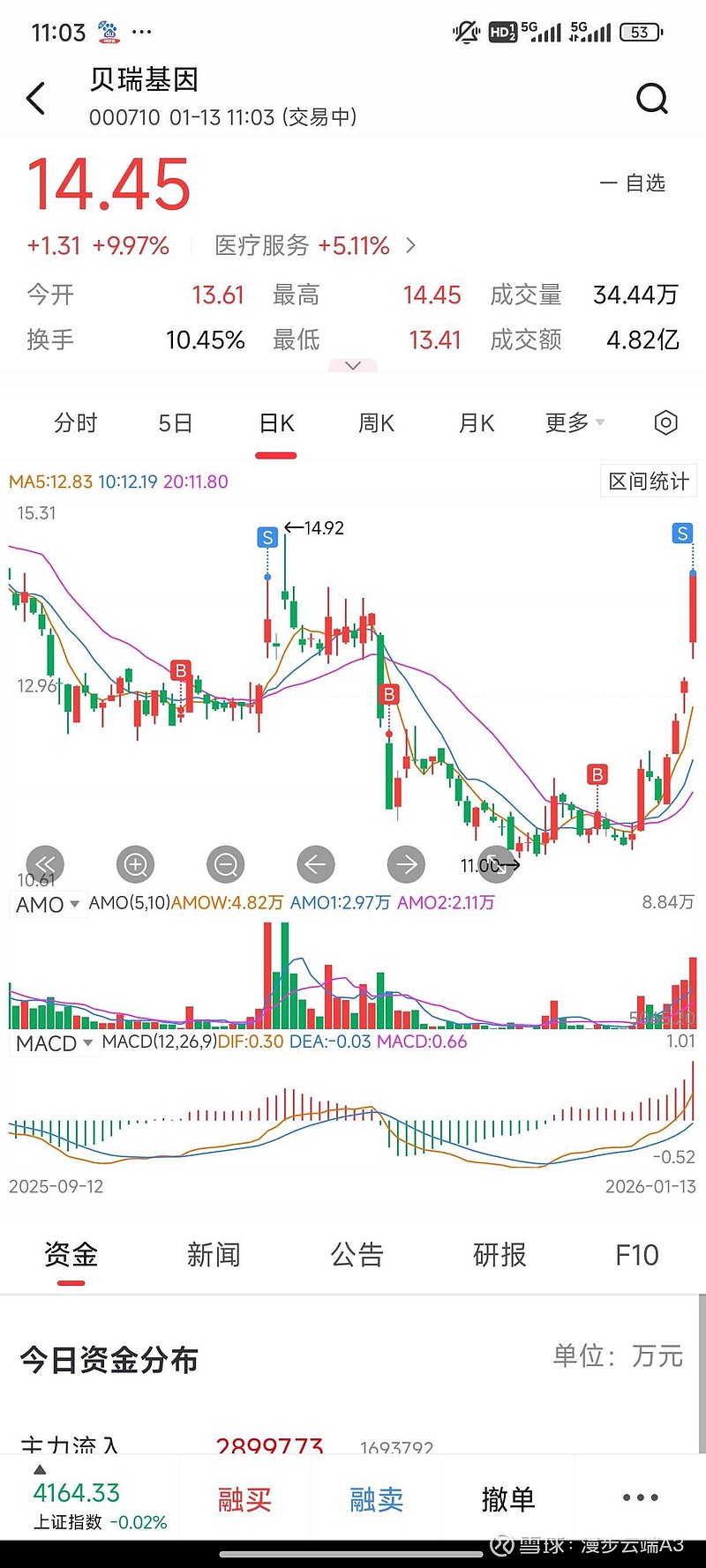The height and width of the screenshot is (1568, 706).
Task: Open chart settings via the gear icon
Action: (x=665, y=423)
